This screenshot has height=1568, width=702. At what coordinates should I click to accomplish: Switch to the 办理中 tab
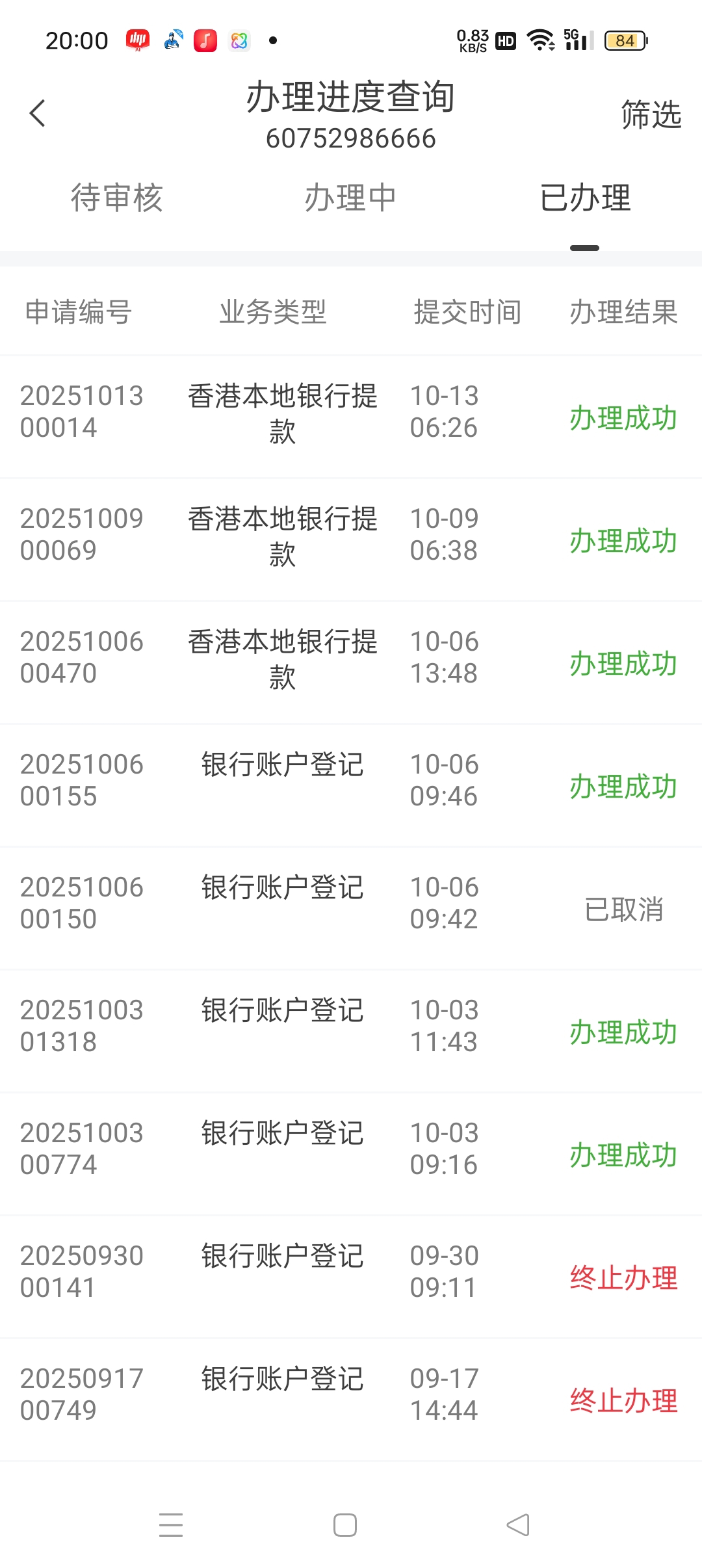point(350,198)
